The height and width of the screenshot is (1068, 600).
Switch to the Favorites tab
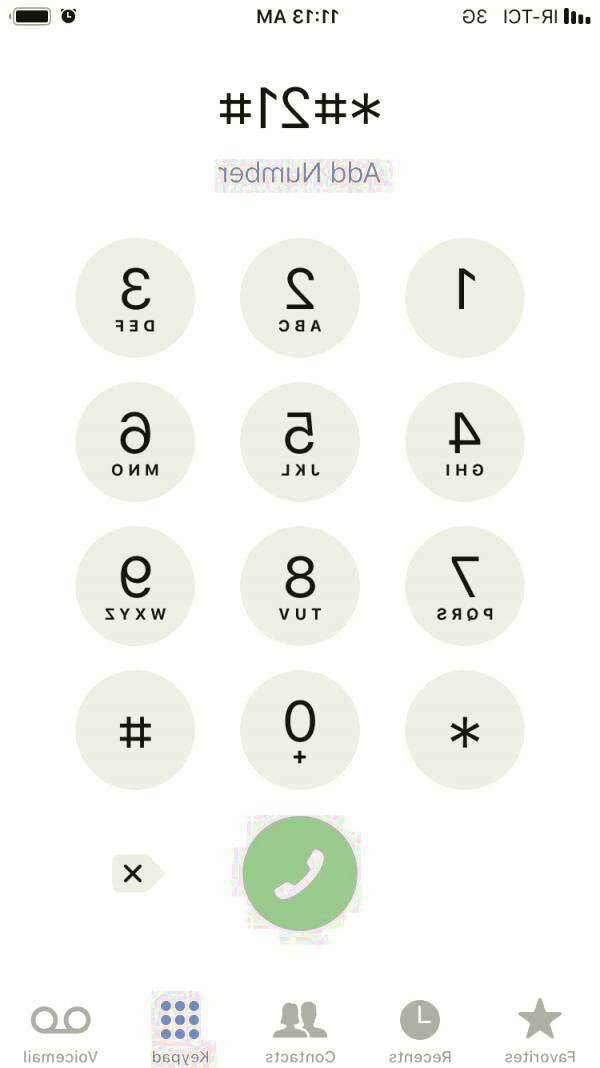[x=540, y=1031]
